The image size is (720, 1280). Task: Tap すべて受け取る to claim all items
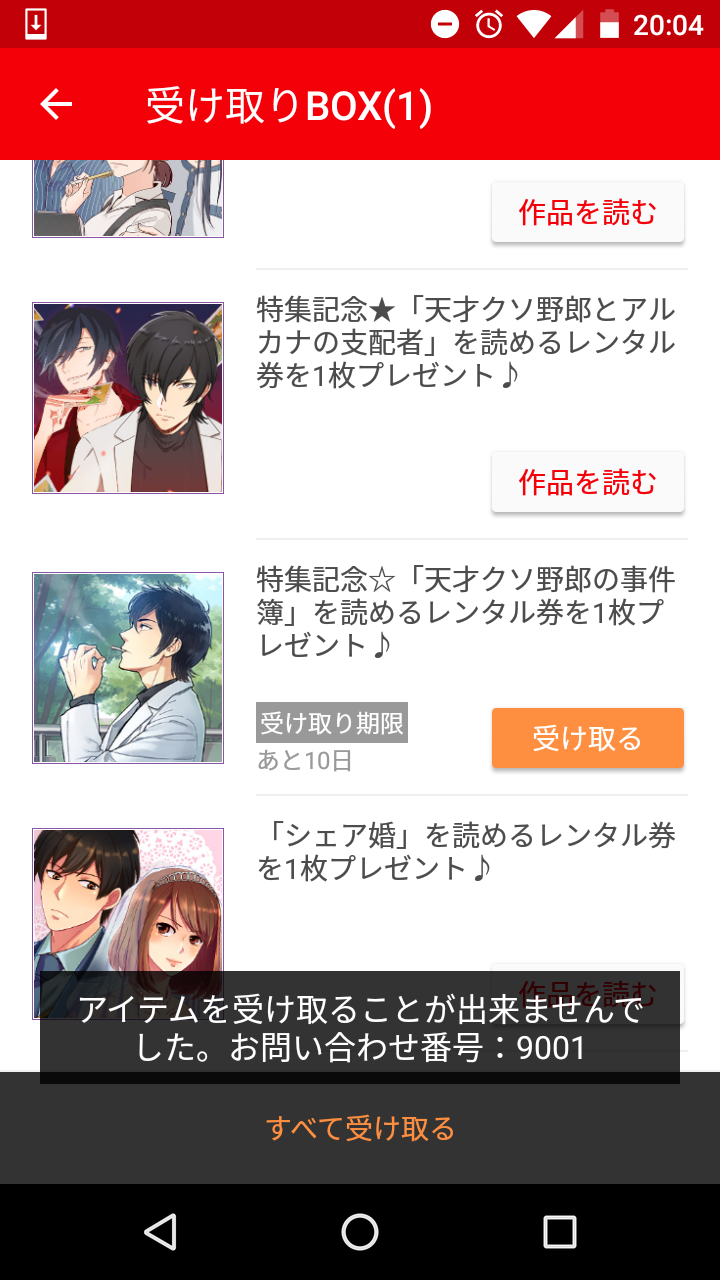coord(360,1129)
